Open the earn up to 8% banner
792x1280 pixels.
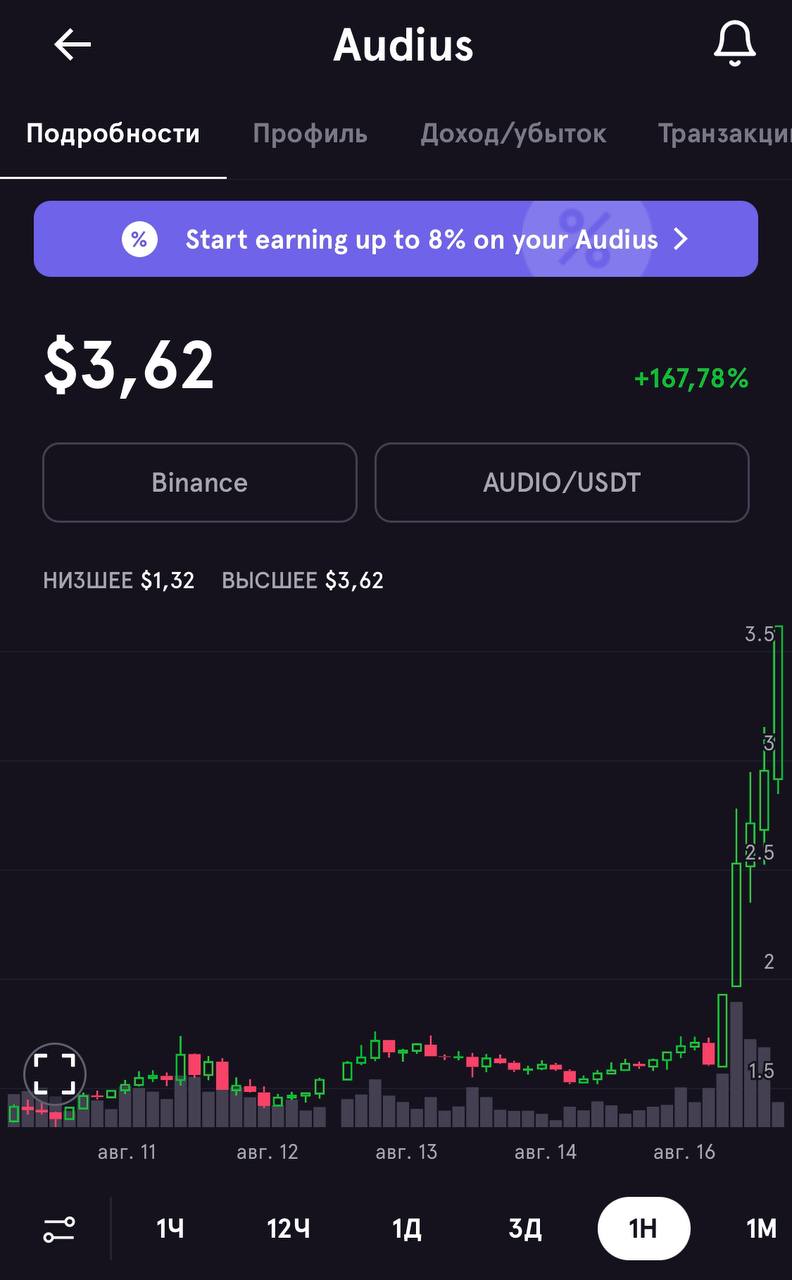(396, 239)
